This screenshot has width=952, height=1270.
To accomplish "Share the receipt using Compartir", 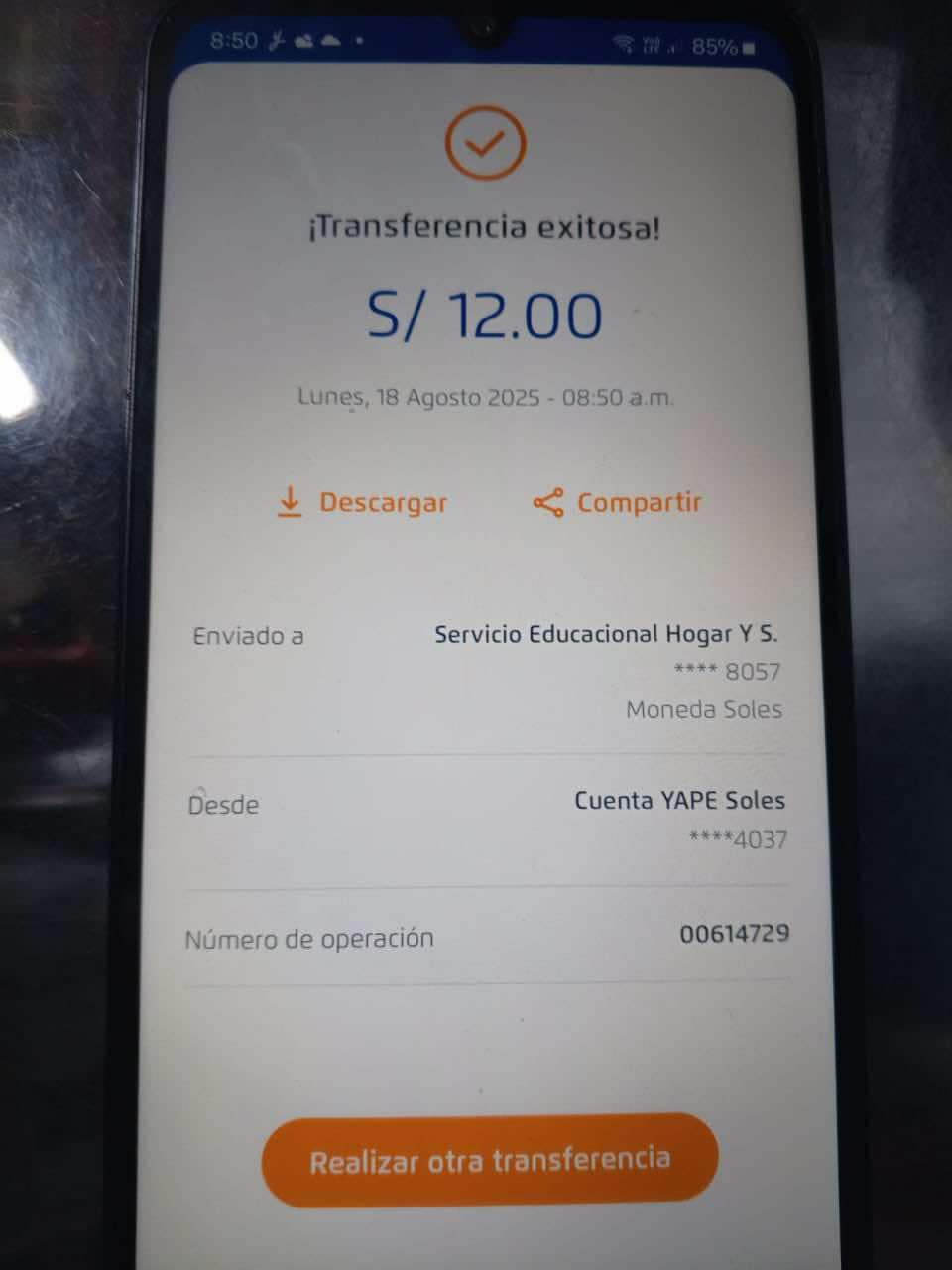I will pos(617,503).
